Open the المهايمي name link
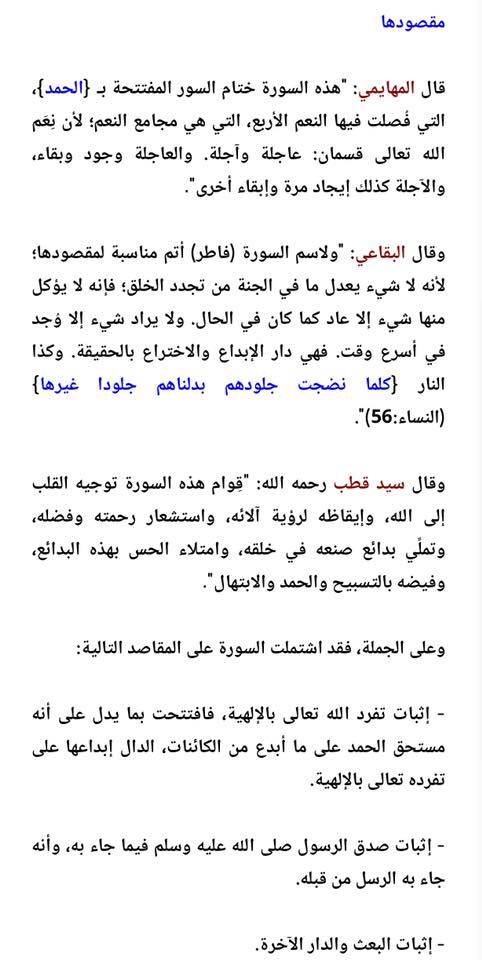Screen dimensions: 482x960 click(x=388, y=89)
